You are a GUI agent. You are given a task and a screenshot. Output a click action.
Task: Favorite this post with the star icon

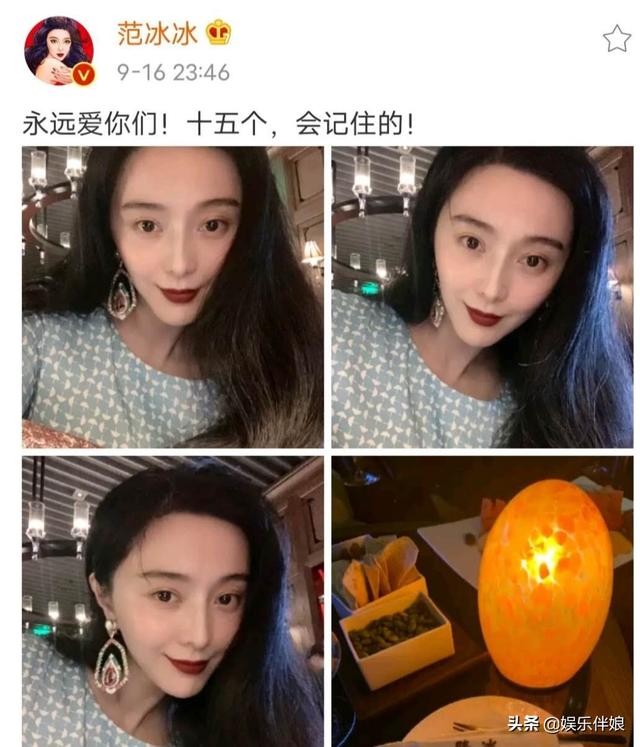tap(616, 39)
